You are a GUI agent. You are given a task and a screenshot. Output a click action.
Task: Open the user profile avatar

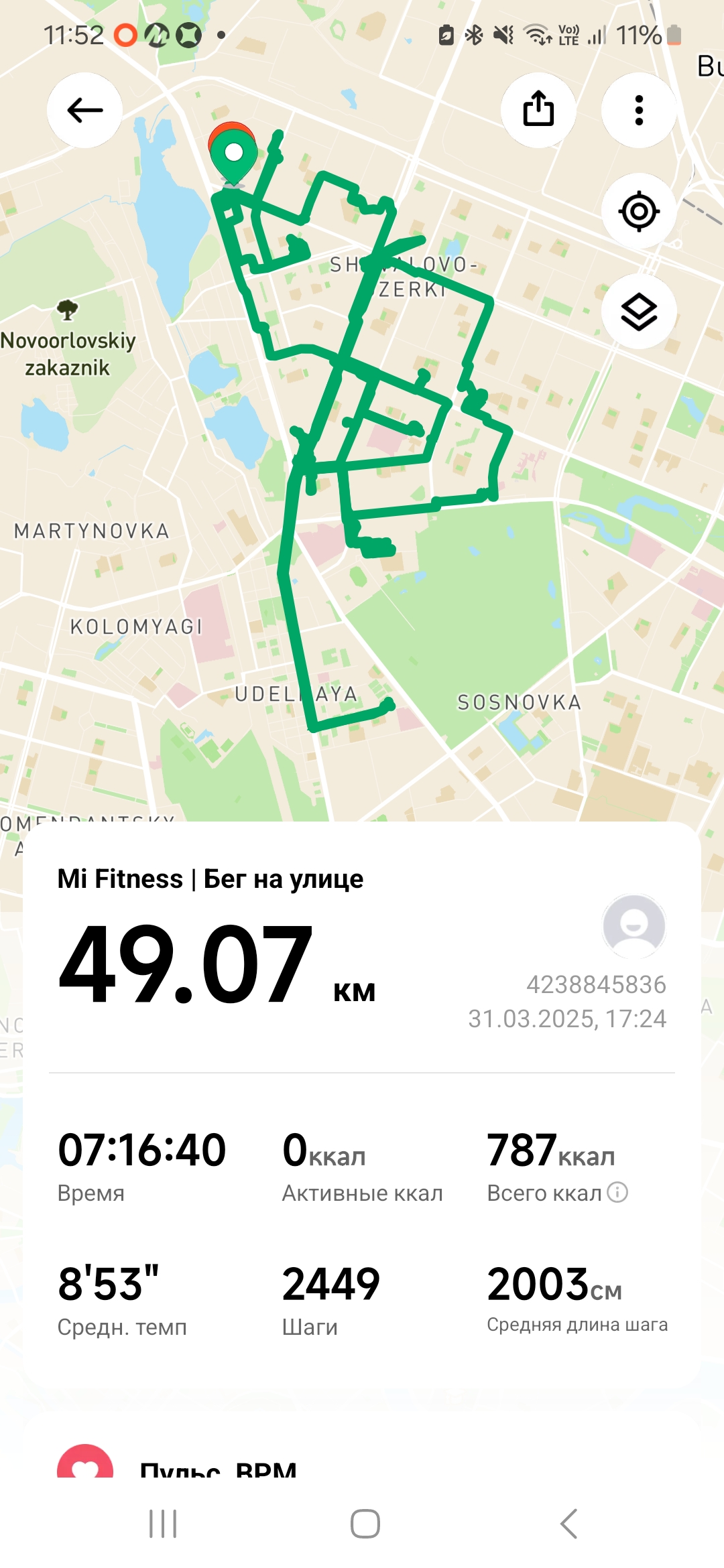633,925
